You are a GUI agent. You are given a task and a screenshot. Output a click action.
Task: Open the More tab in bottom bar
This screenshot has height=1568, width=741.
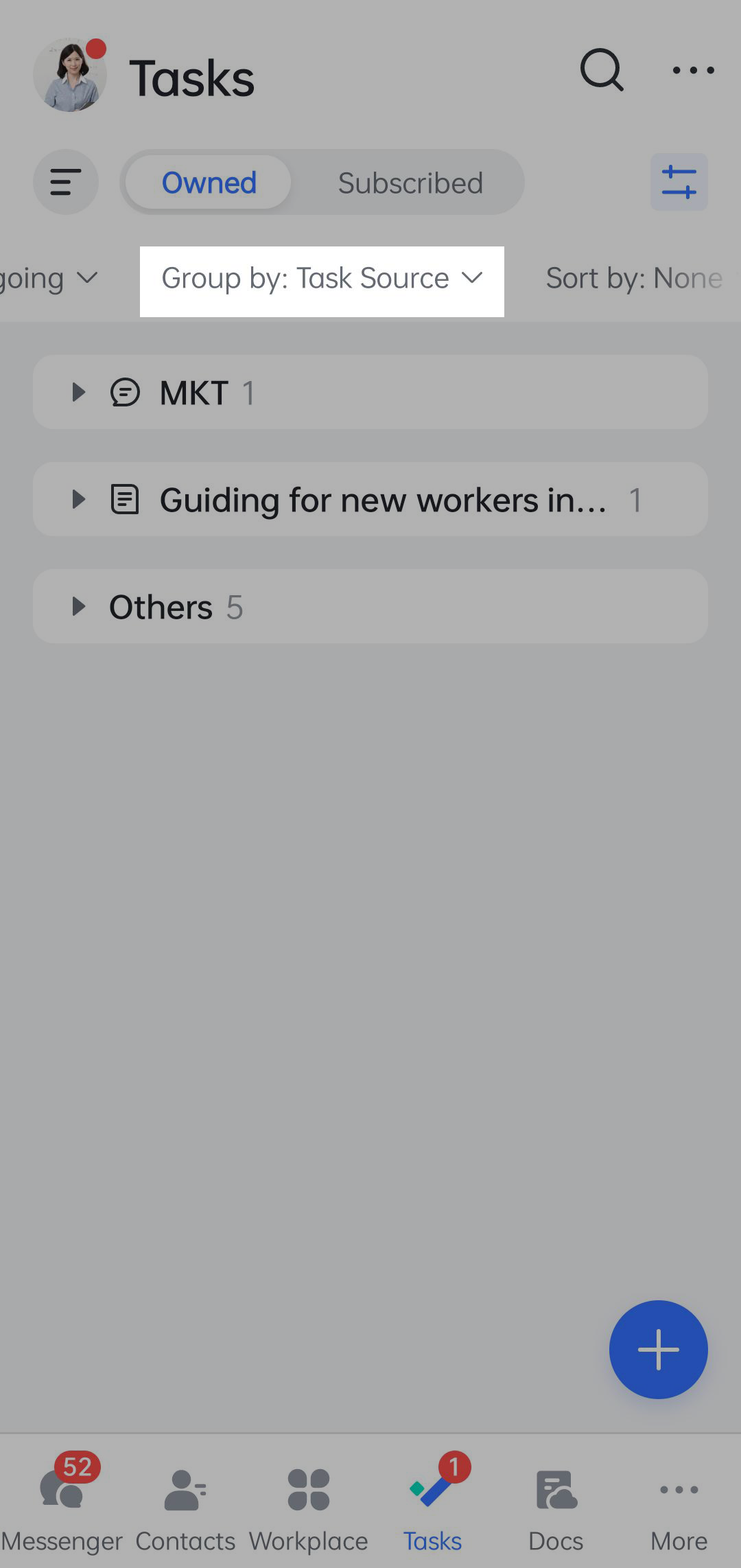(x=679, y=1503)
